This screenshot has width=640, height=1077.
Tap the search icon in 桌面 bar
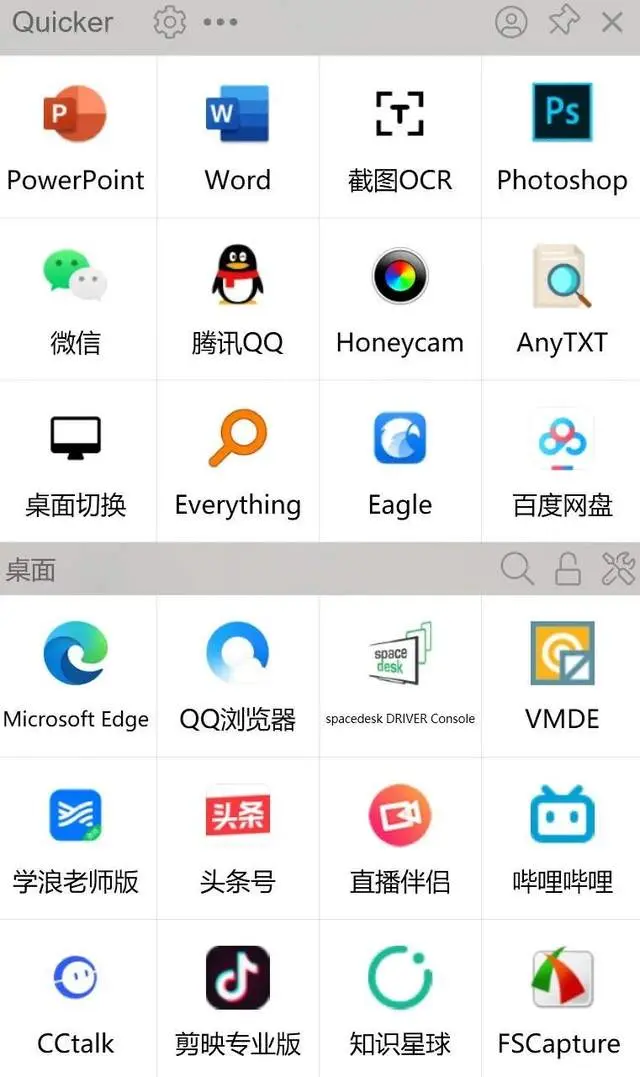[516, 569]
